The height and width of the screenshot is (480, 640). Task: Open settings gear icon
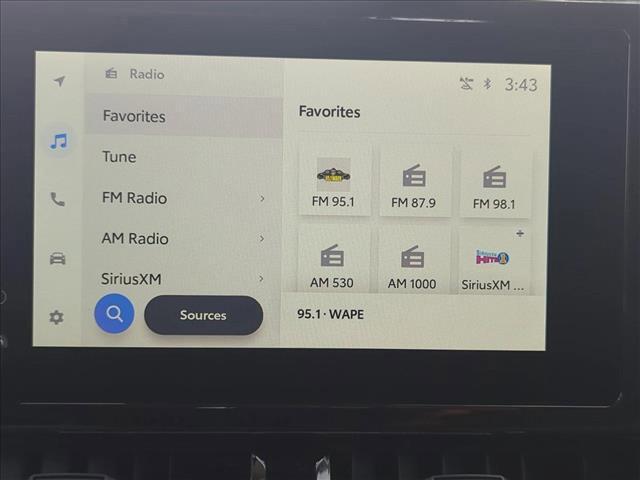pos(57,317)
